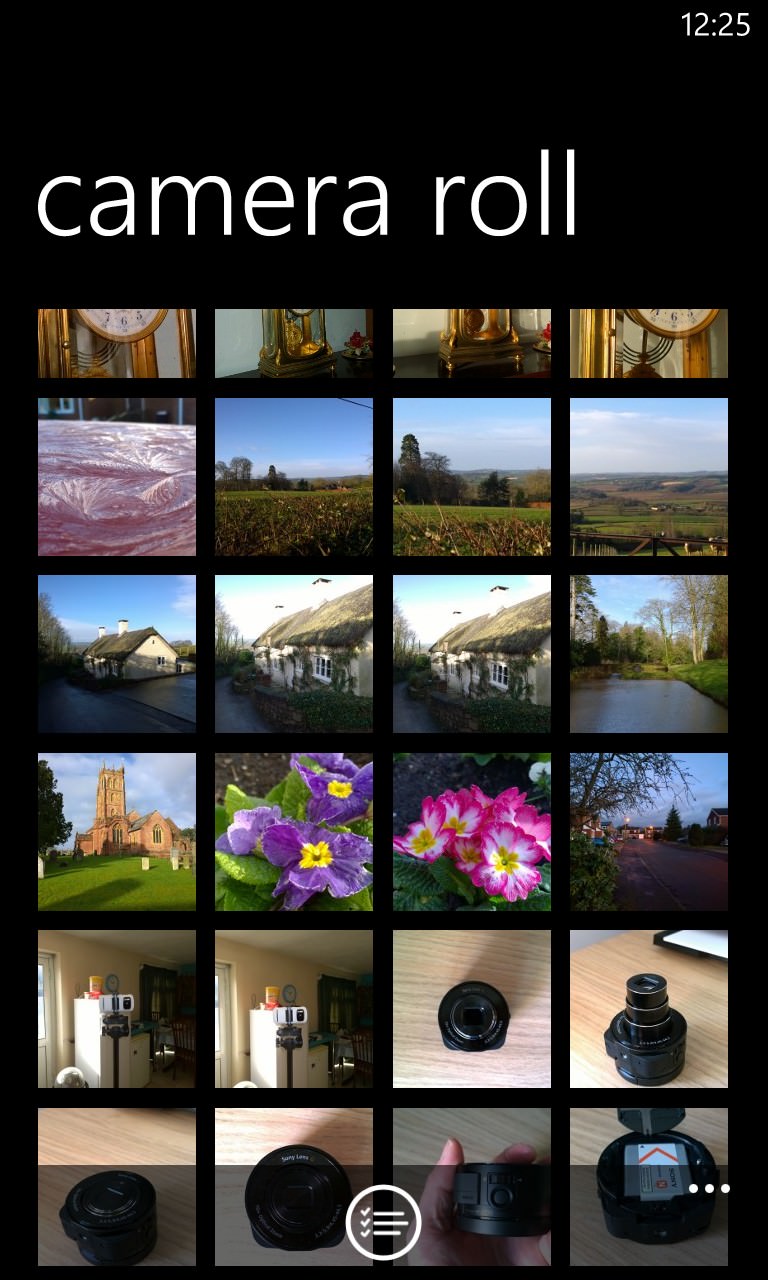768x1280 pixels.
Task: View the purple primrose flowers photo
Action: point(294,829)
